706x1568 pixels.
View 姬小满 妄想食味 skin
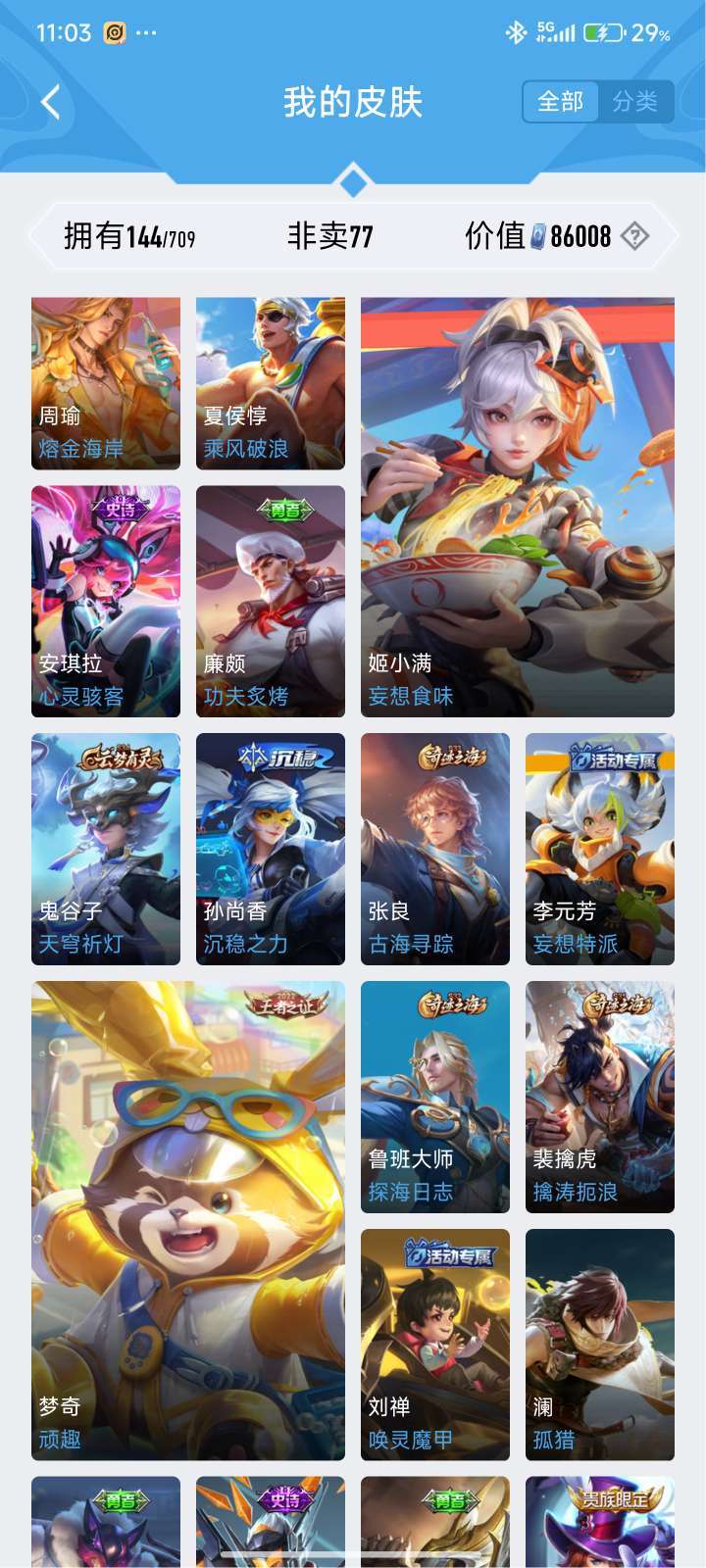click(518, 507)
